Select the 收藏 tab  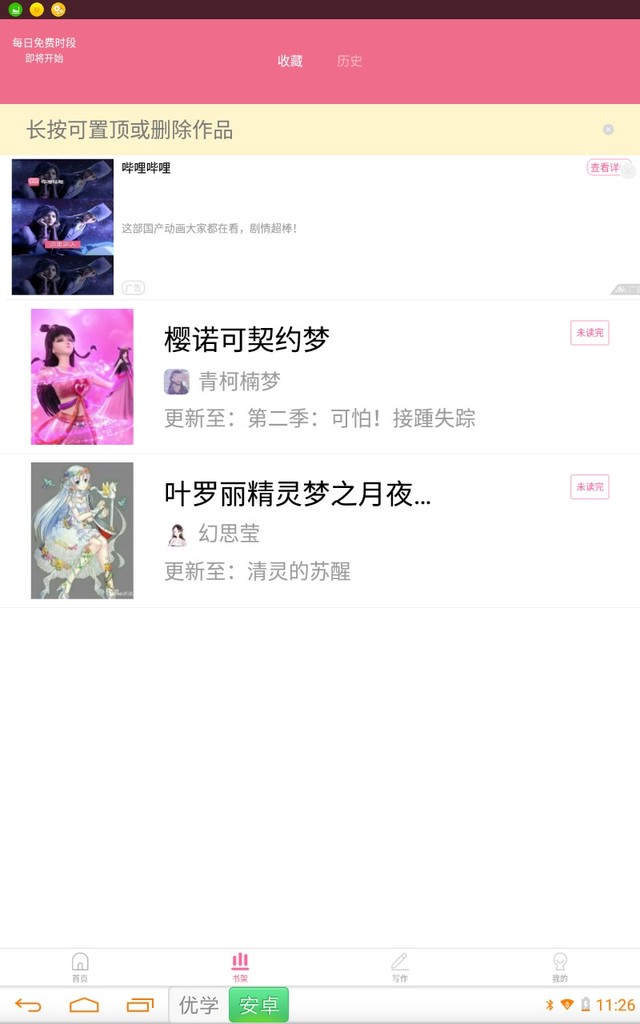[290, 61]
